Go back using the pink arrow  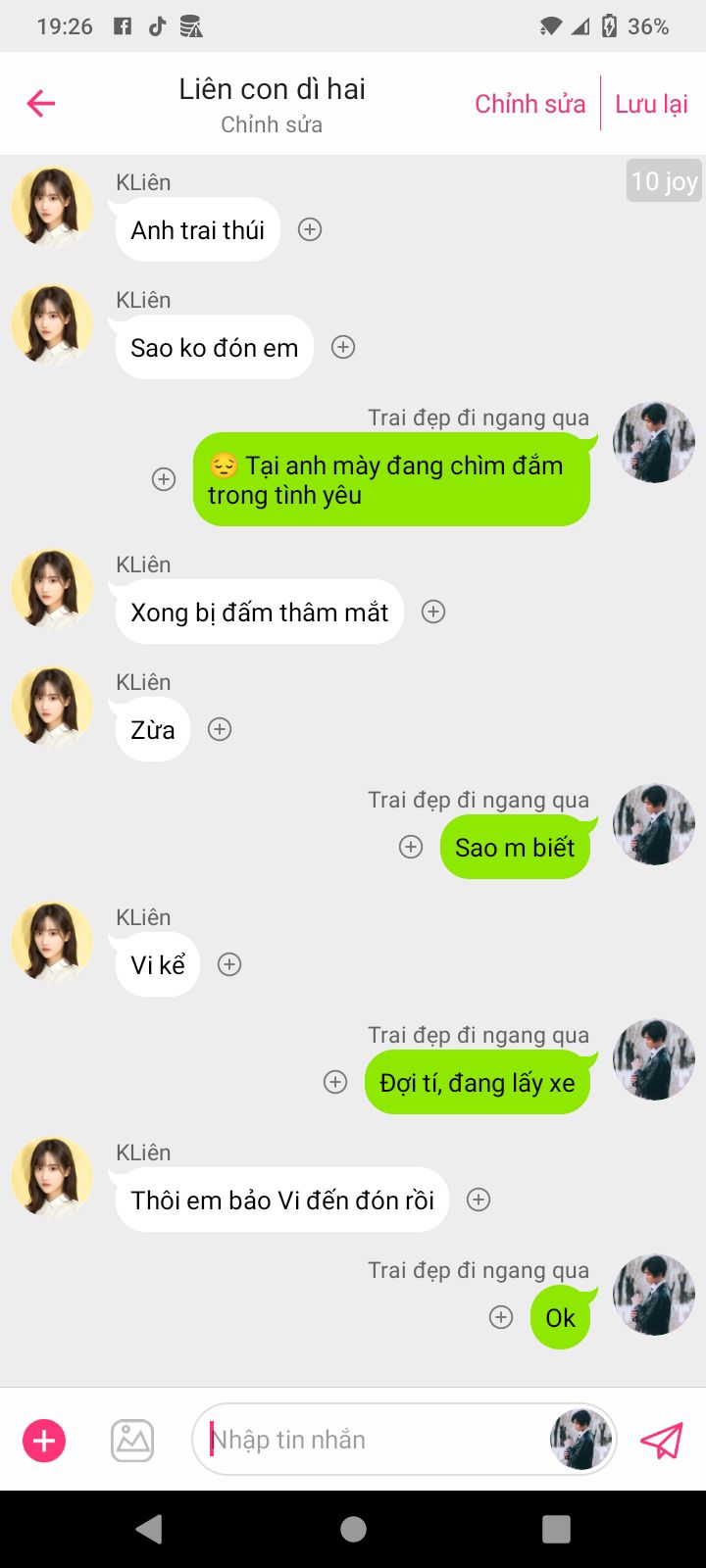[41, 103]
